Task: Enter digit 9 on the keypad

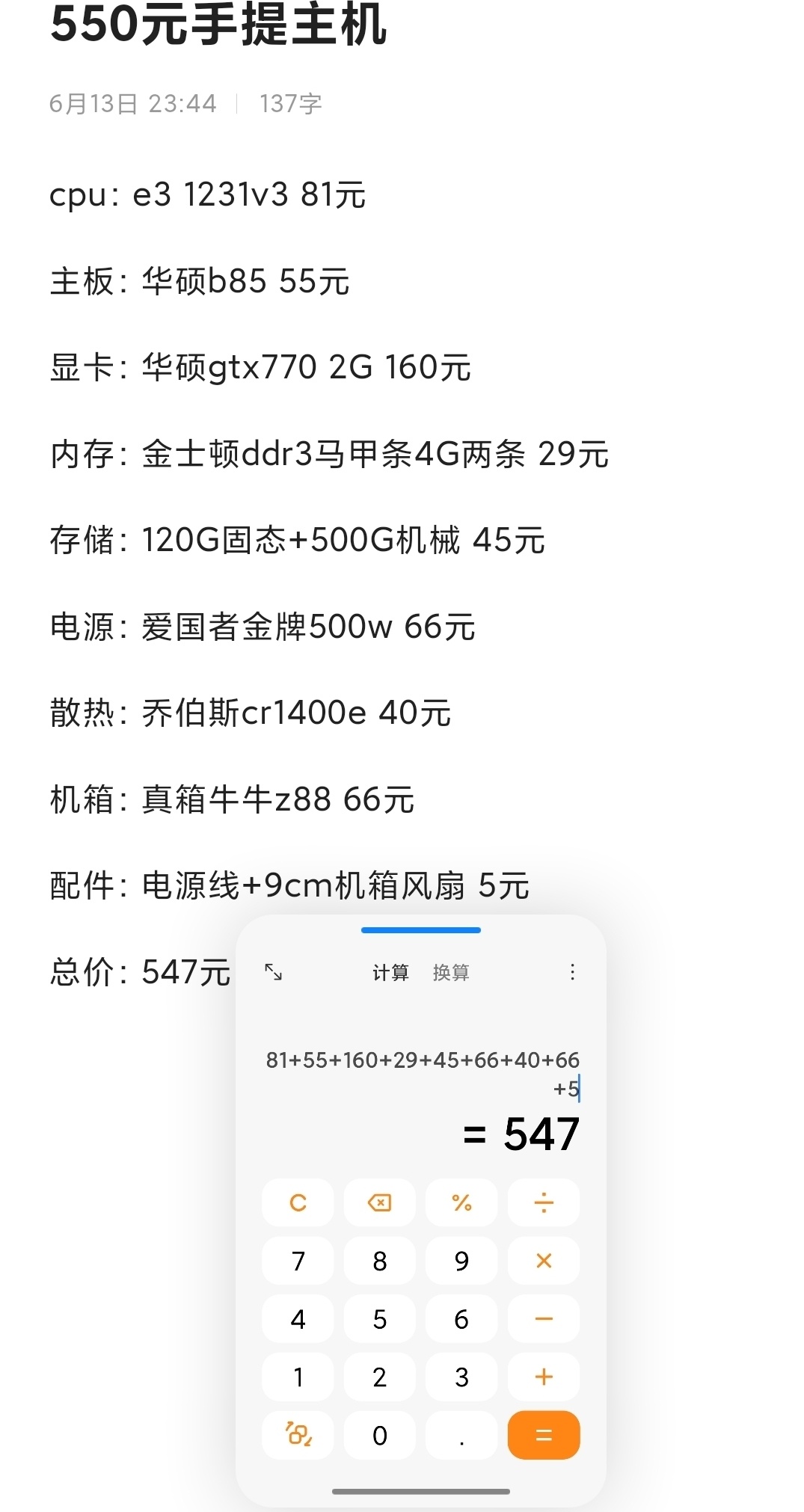Action: coord(461,1261)
